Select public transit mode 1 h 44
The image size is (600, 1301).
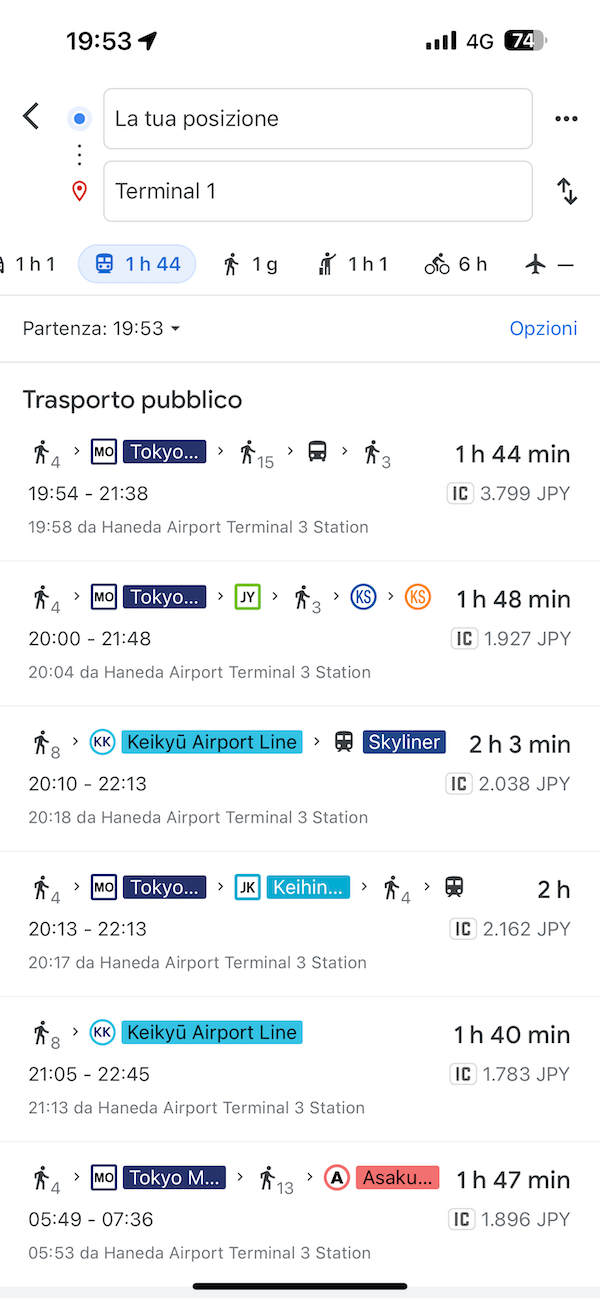137,264
